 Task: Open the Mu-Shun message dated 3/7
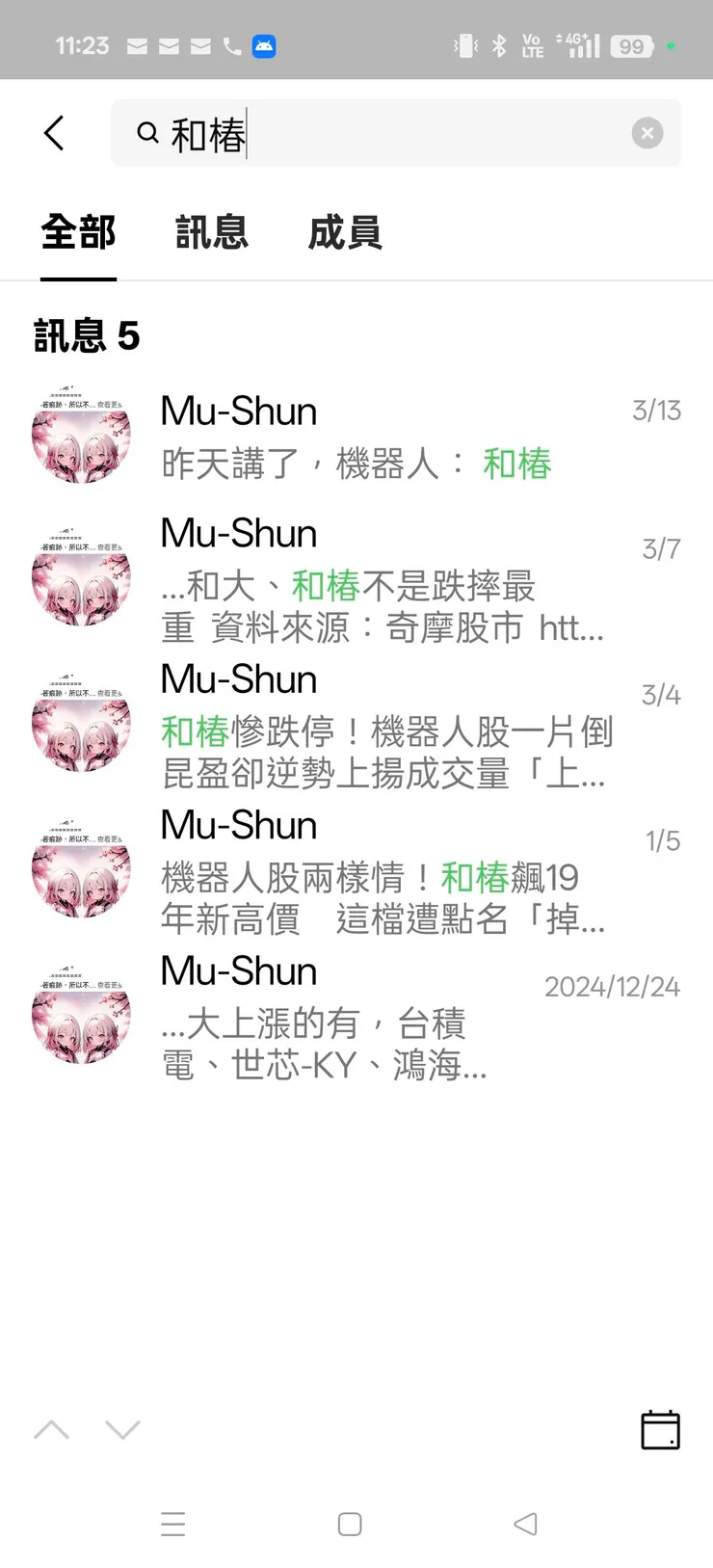click(385, 579)
